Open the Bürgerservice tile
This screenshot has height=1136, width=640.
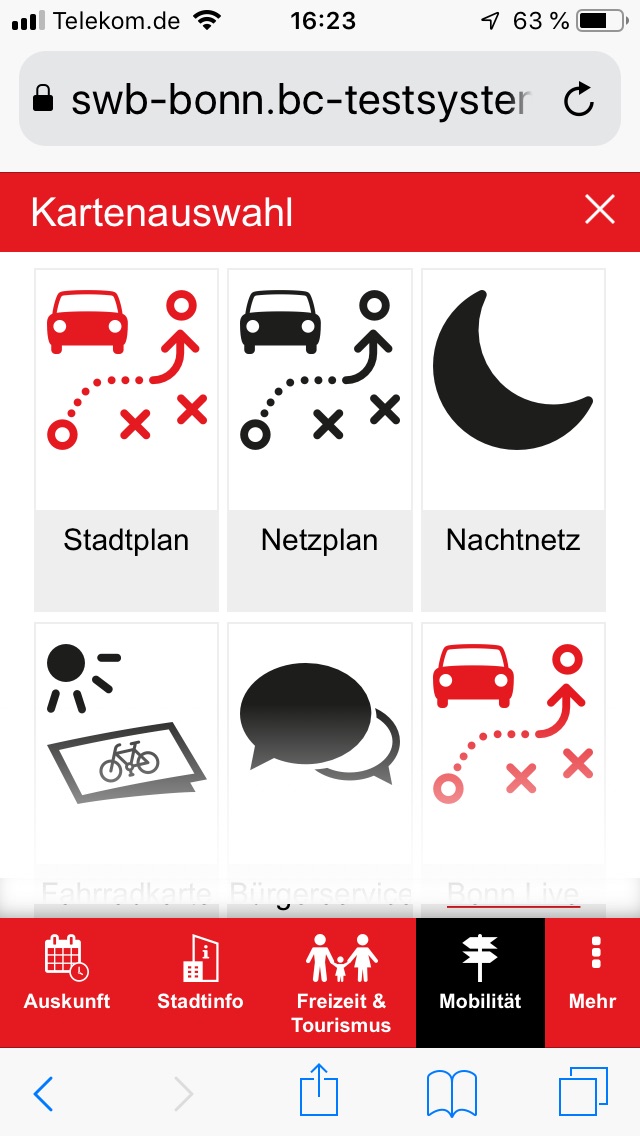click(x=319, y=760)
